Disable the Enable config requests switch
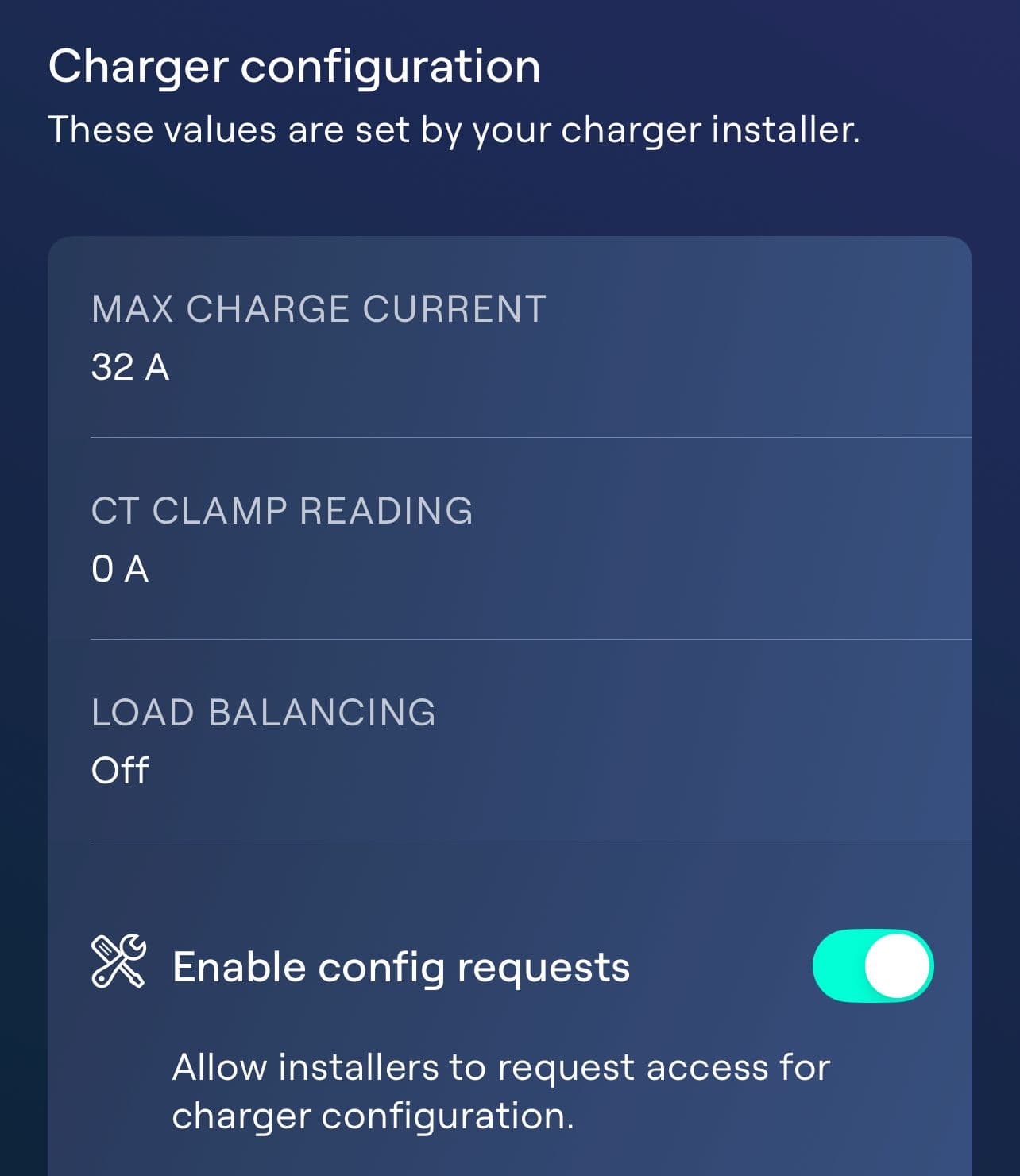Image resolution: width=1020 pixels, height=1176 pixels. coord(875,965)
